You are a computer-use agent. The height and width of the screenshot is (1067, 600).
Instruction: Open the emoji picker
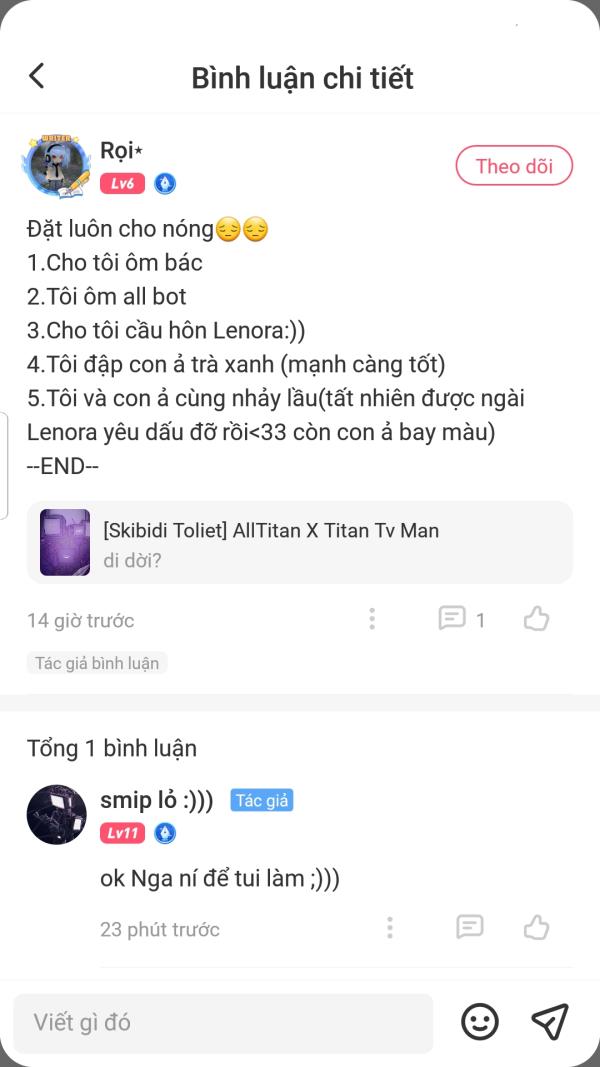click(x=480, y=1021)
